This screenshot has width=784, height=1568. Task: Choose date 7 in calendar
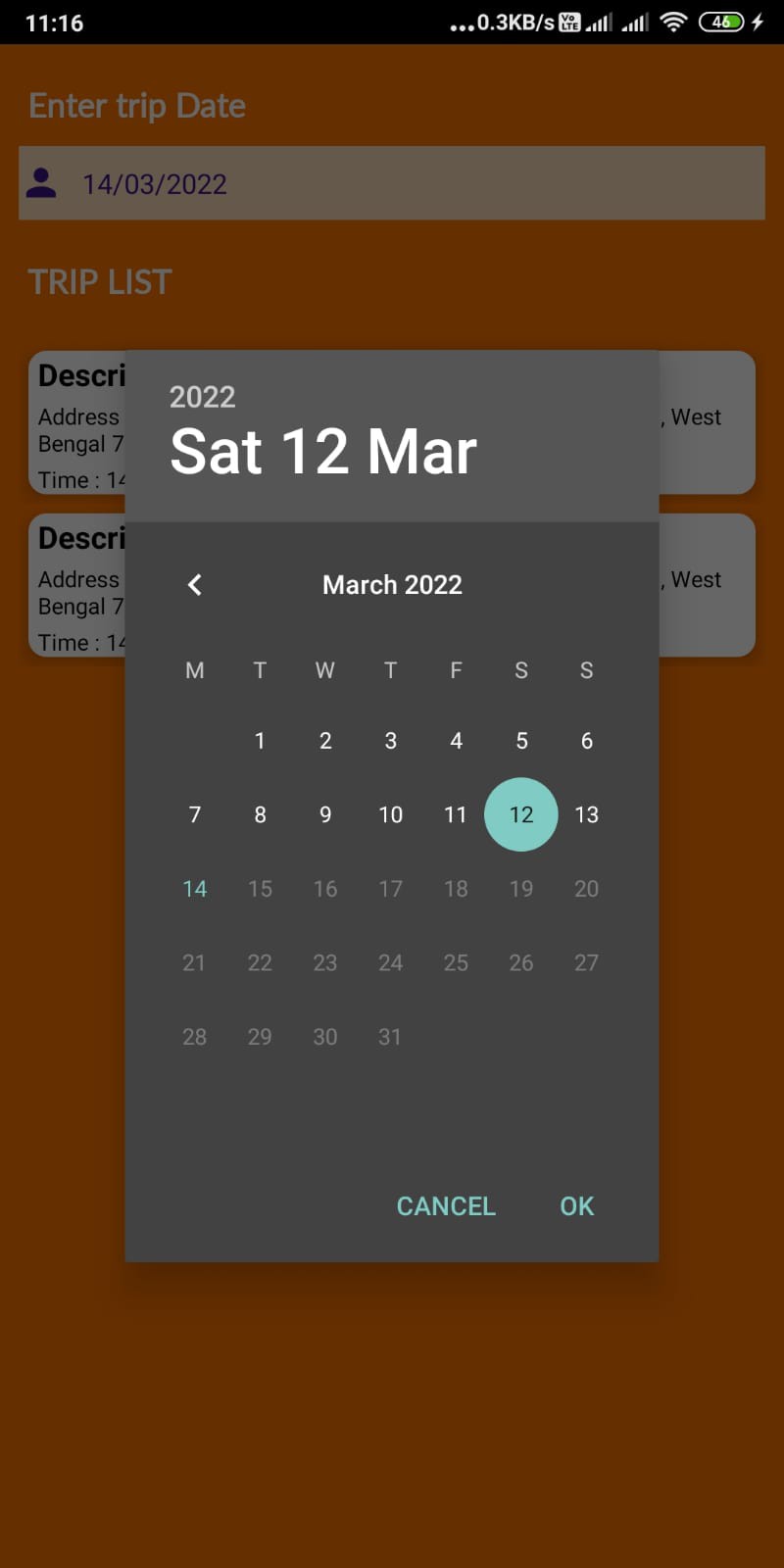coord(194,814)
